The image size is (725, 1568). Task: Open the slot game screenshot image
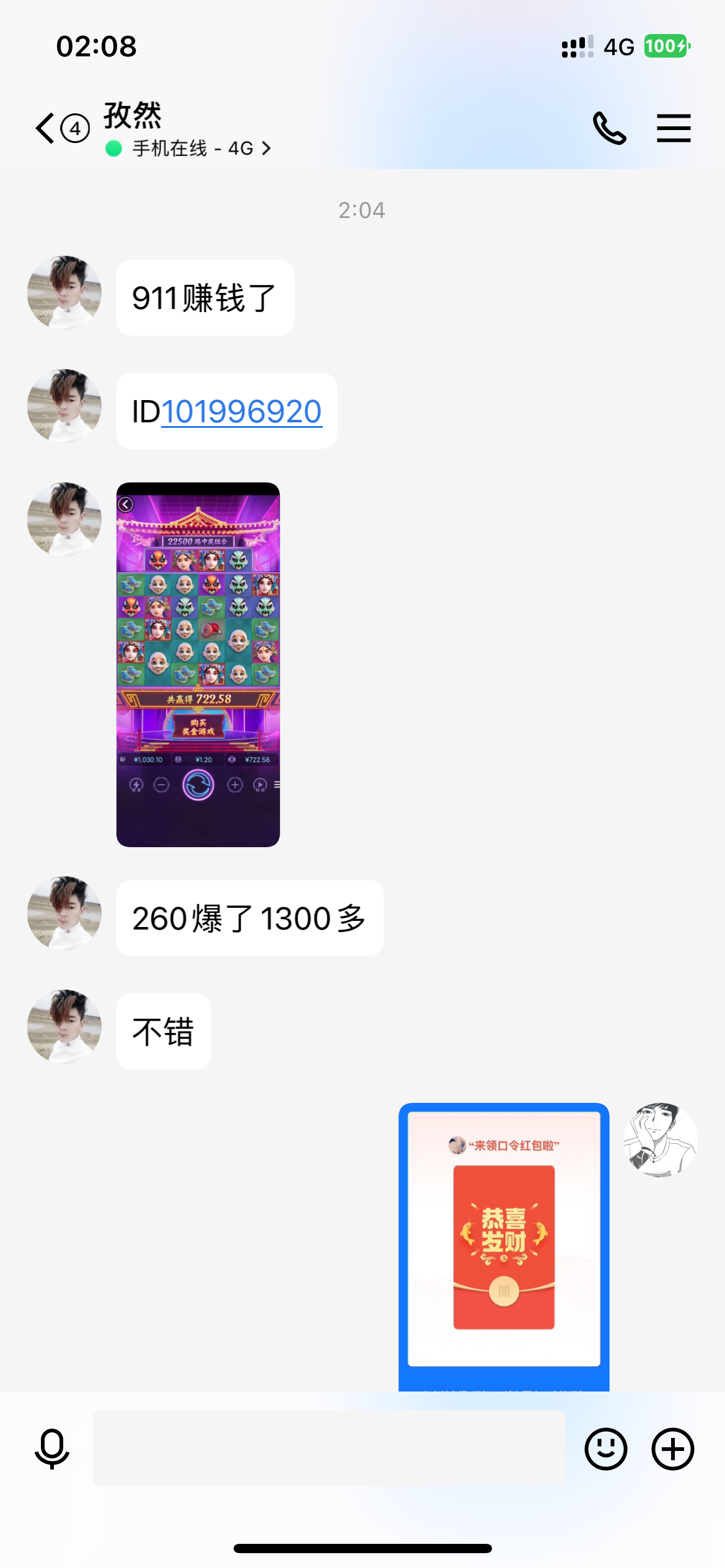pos(198,664)
